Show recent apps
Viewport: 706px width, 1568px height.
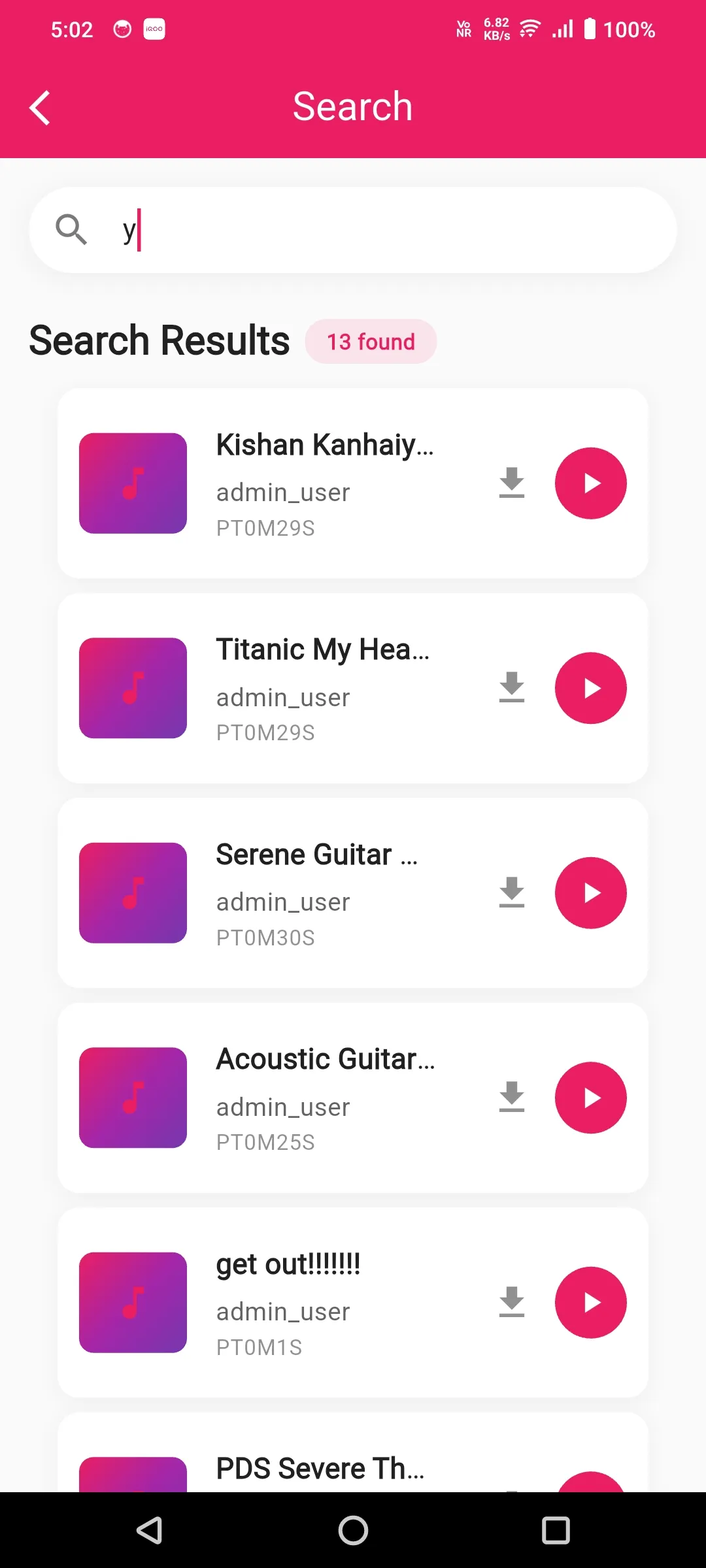click(x=556, y=1530)
